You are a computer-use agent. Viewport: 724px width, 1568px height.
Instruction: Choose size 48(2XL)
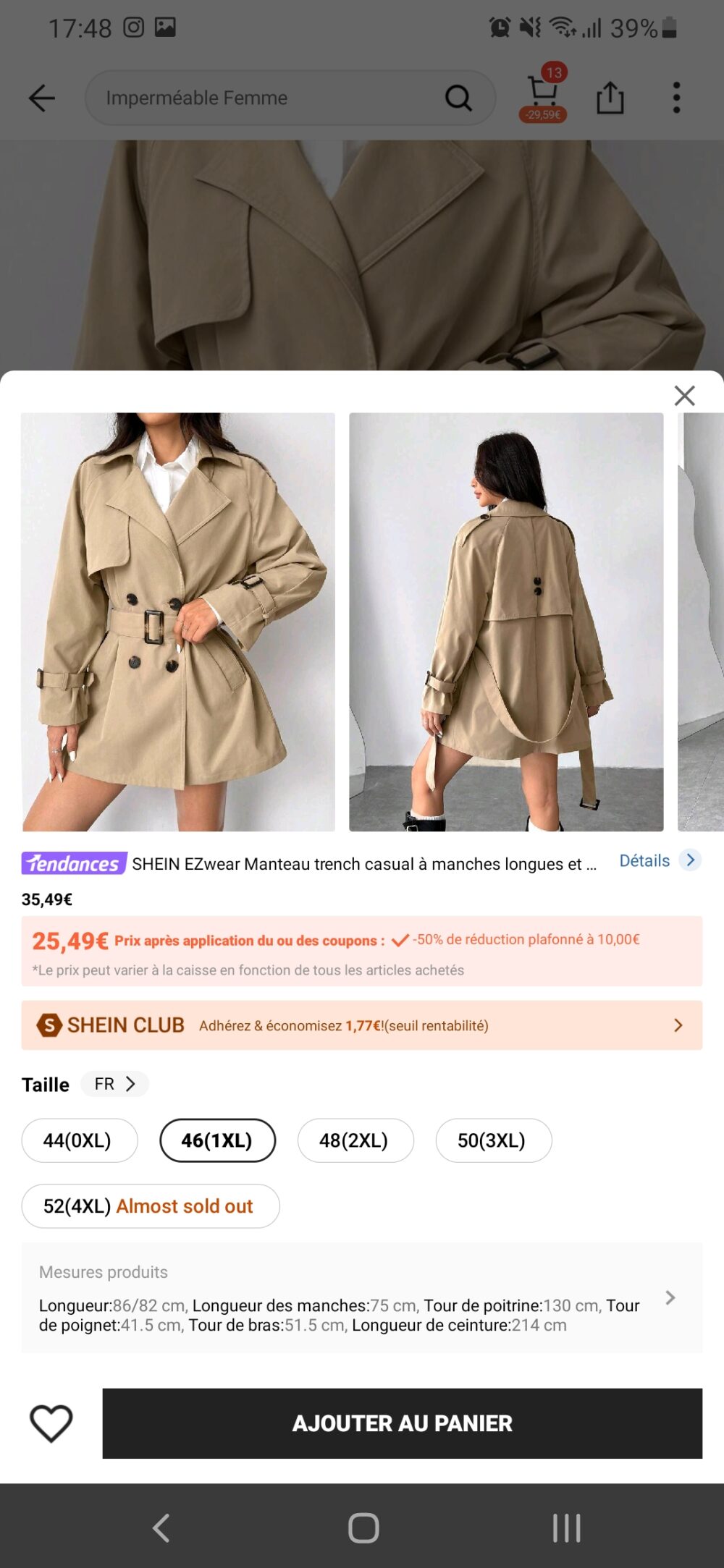(355, 1140)
